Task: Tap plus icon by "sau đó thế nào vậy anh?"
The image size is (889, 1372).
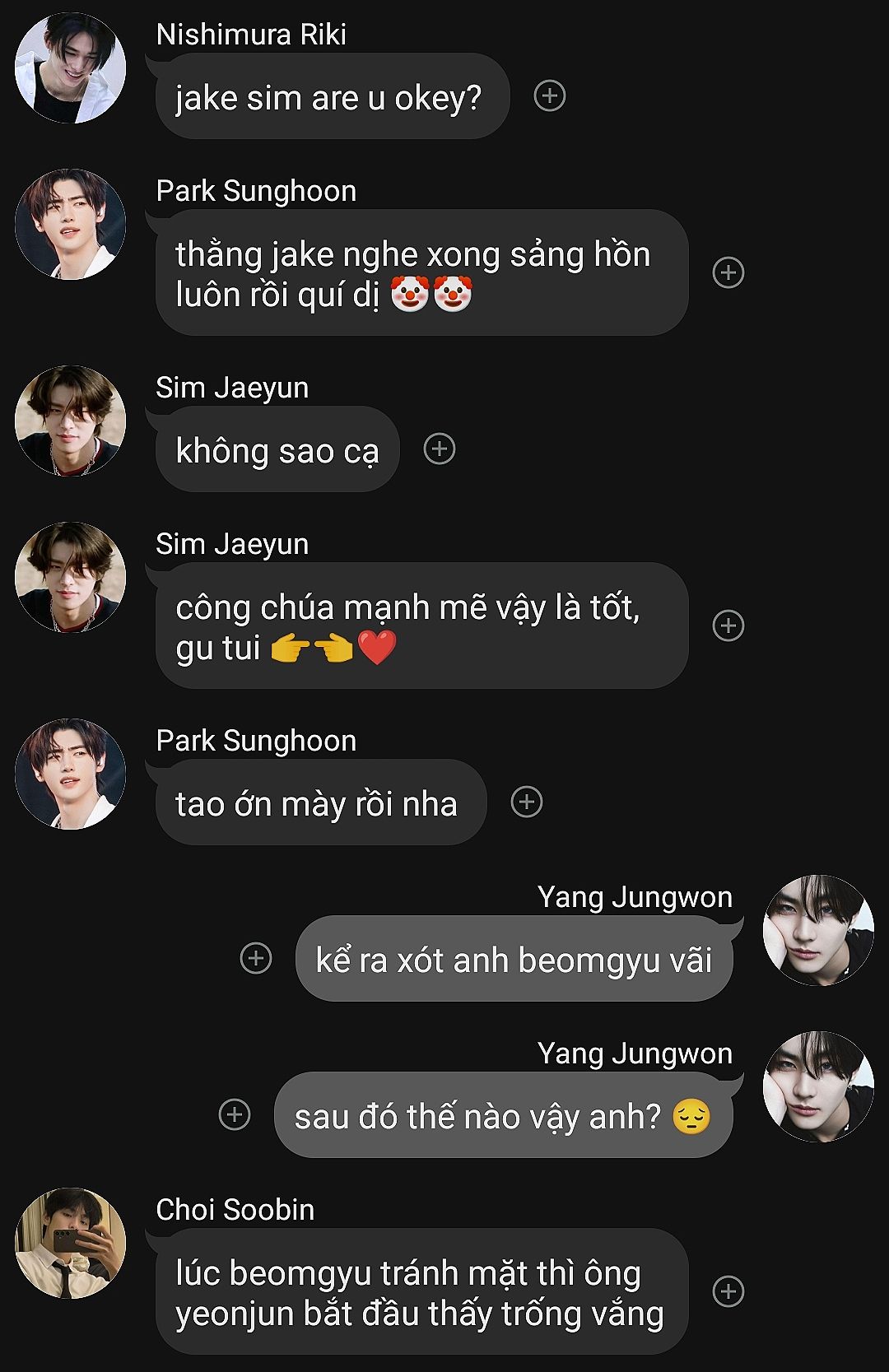Action: click(x=235, y=1114)
